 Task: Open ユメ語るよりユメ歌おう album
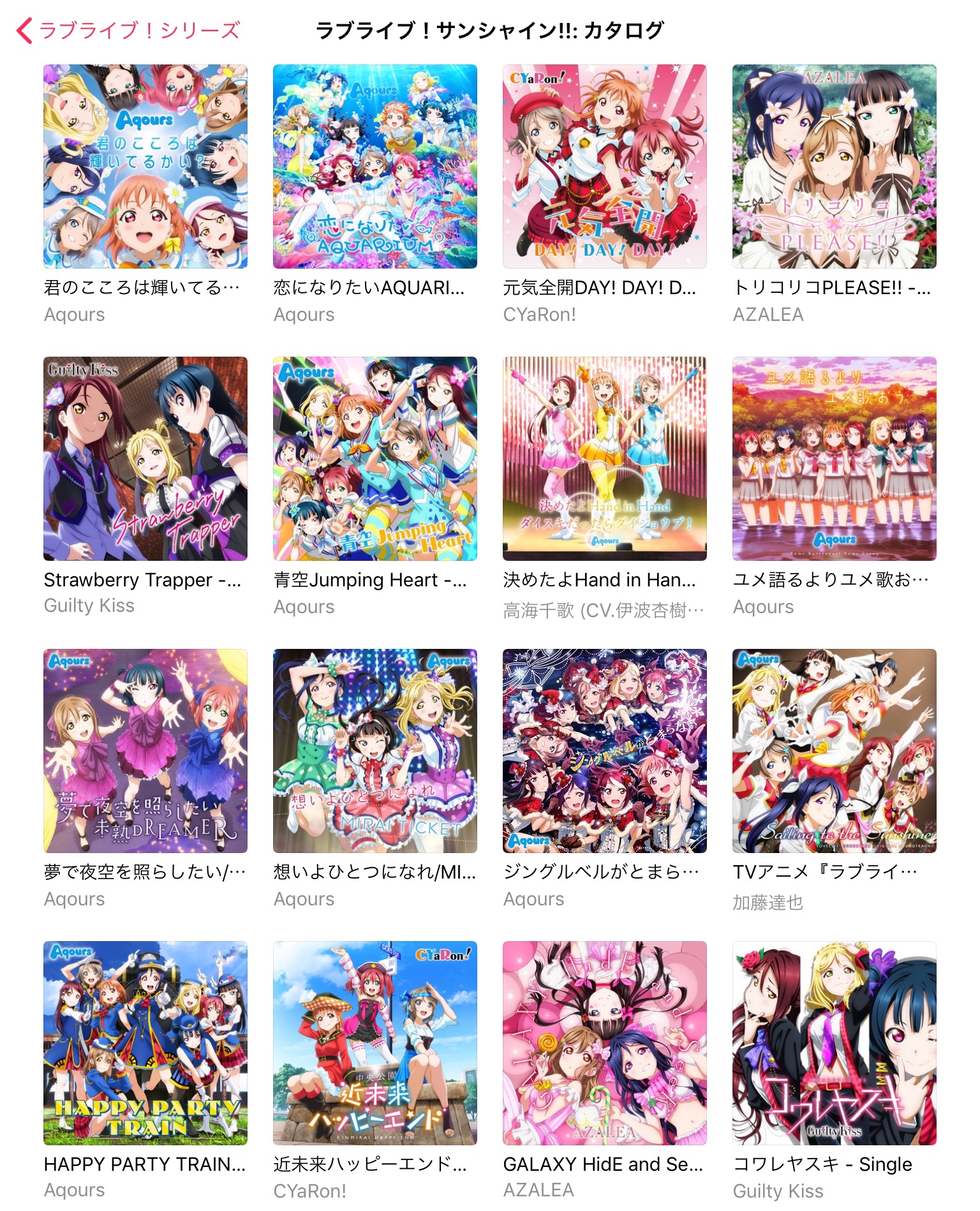tap(835, 459)
